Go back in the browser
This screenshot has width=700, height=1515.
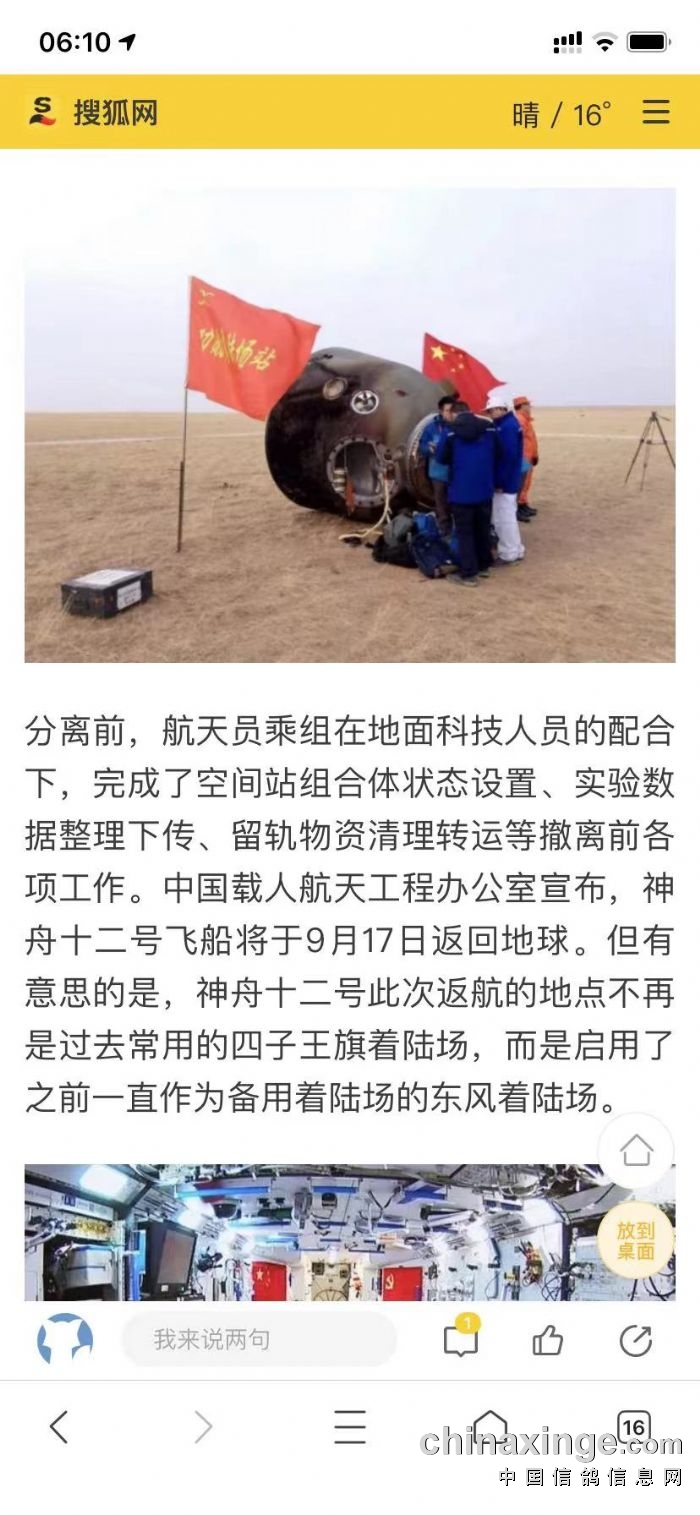[x=60, y=1427]
